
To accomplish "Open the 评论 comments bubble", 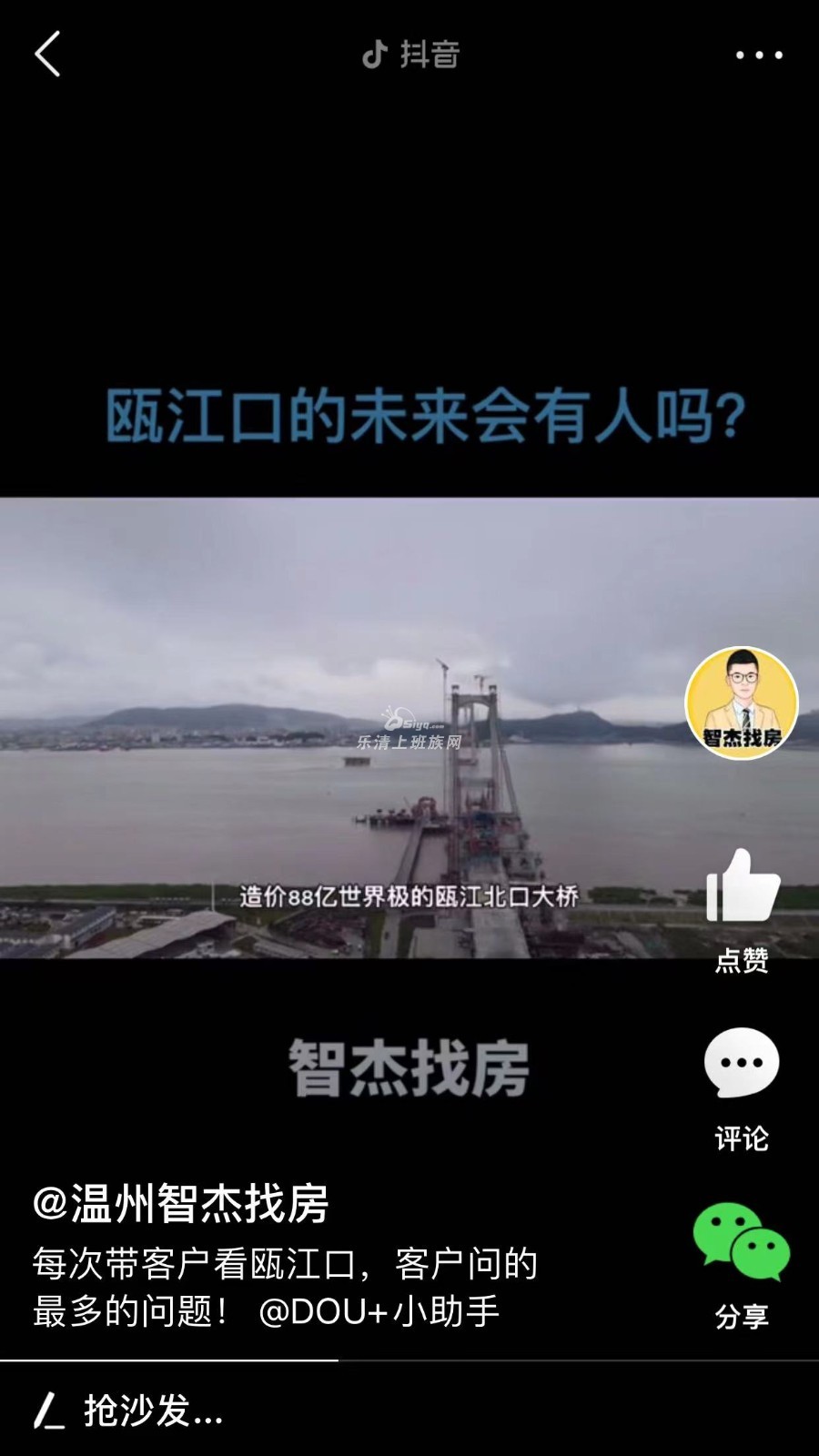I will point(742,1063).
